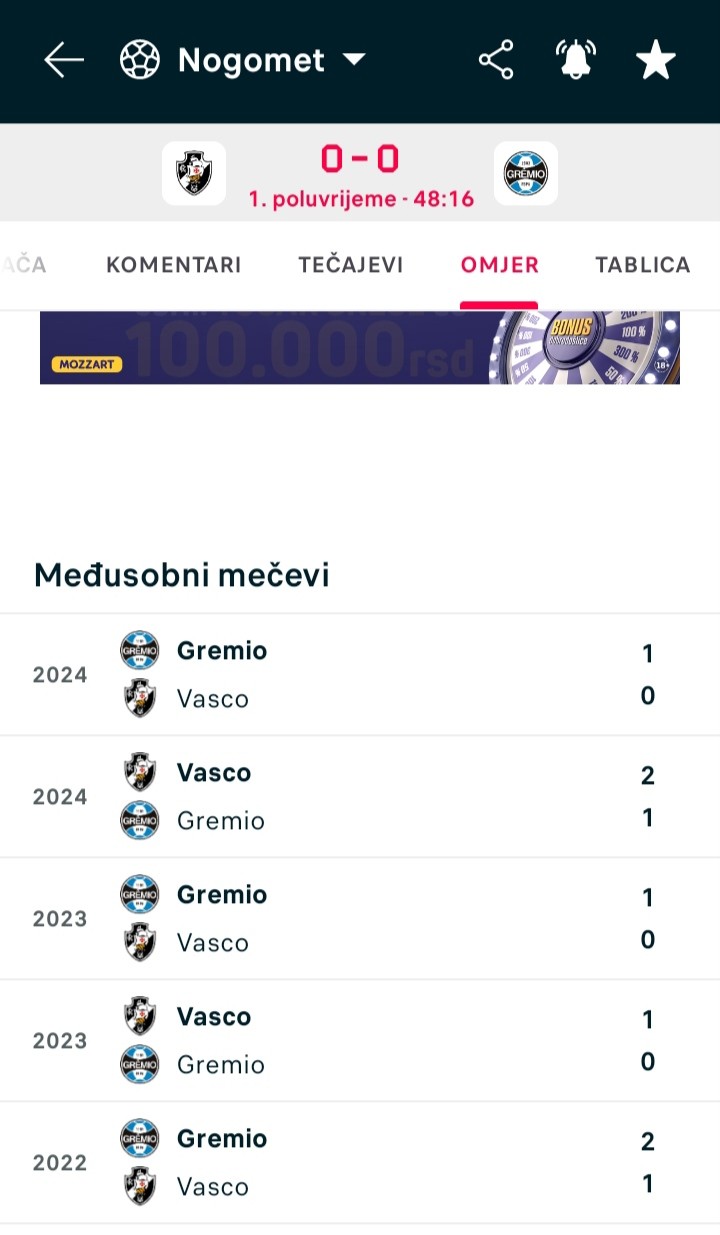Toggle the favorite star

(x=656, y=61)
